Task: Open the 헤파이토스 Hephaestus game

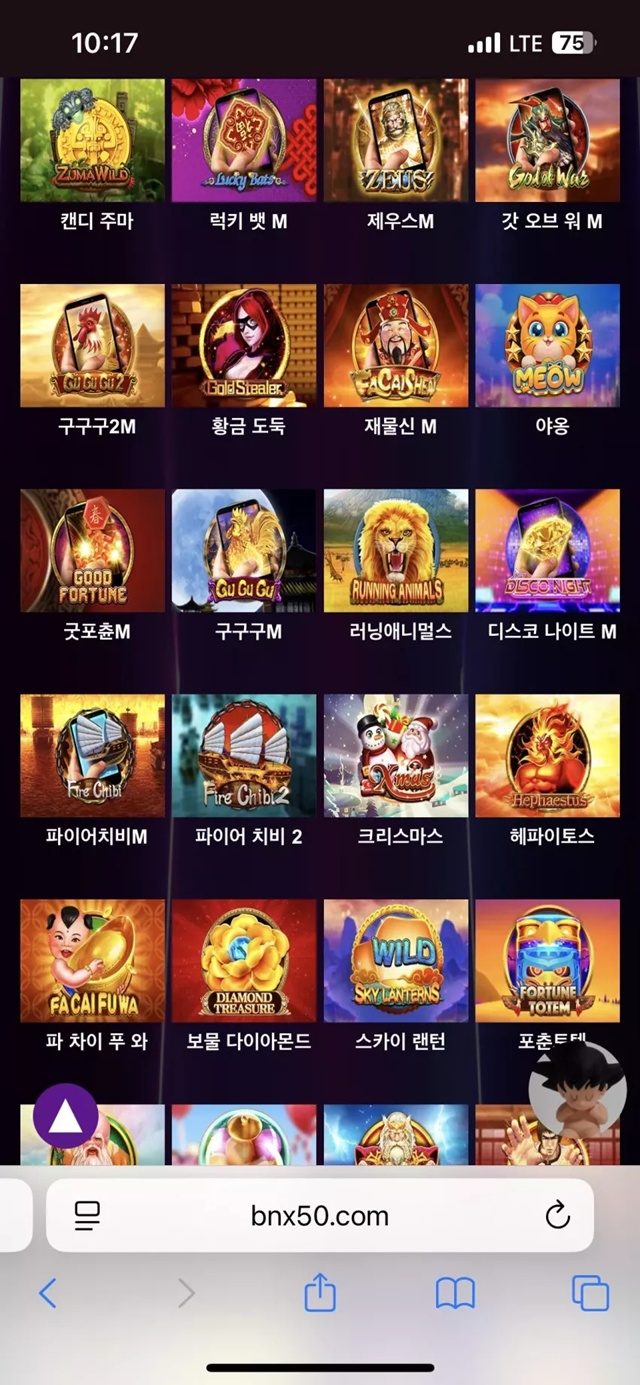Action: (548, 756)
